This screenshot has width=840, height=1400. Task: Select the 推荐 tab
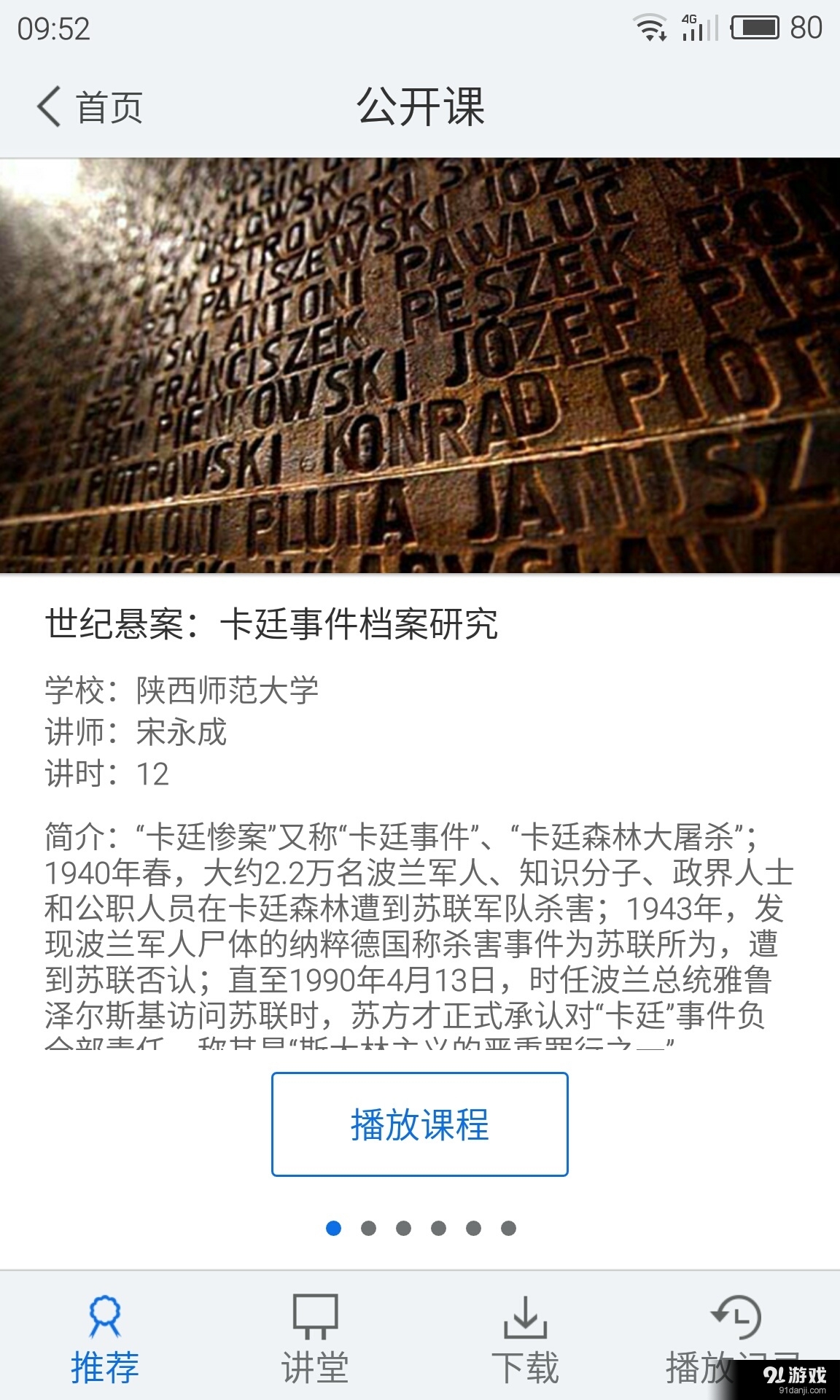[105, 1339]
